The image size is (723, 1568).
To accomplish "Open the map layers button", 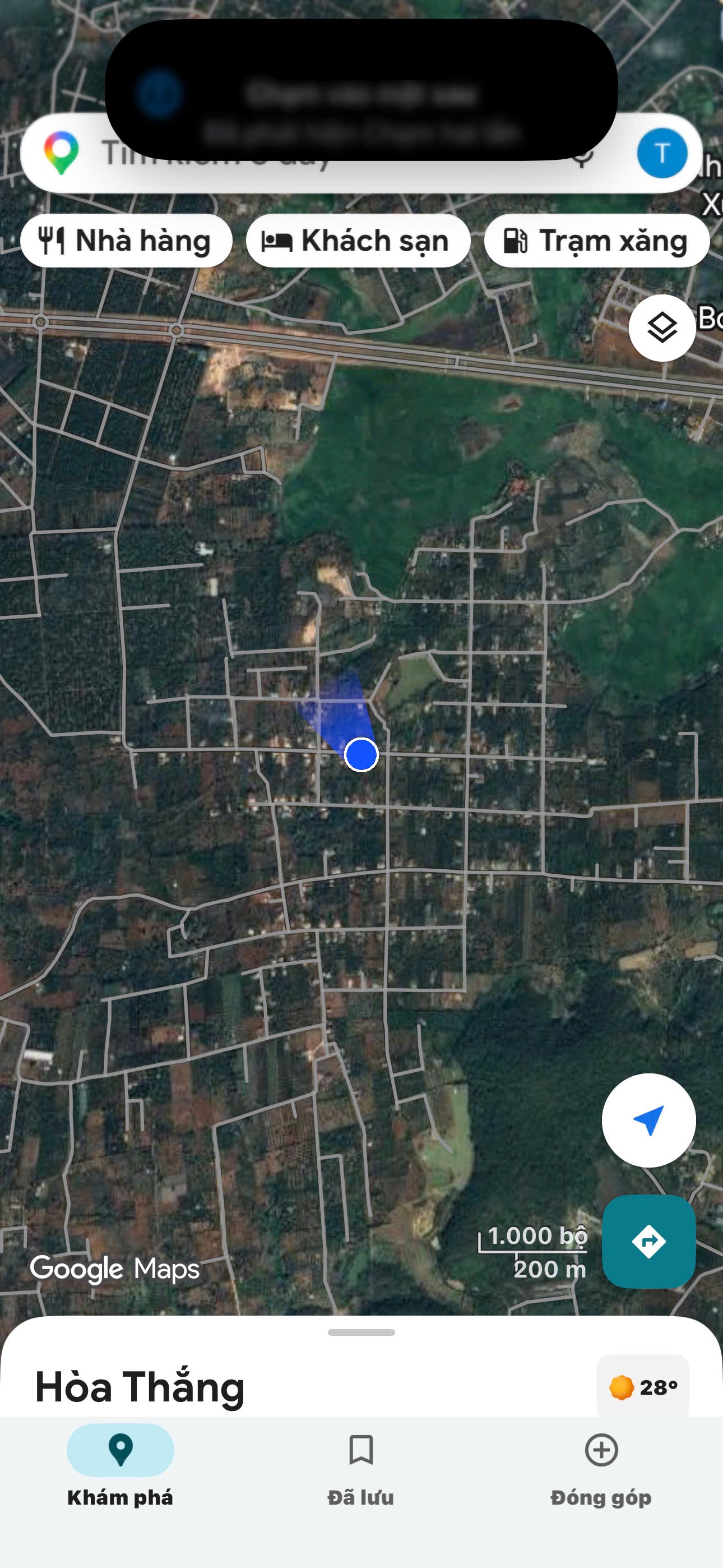I will pos(661,328).
